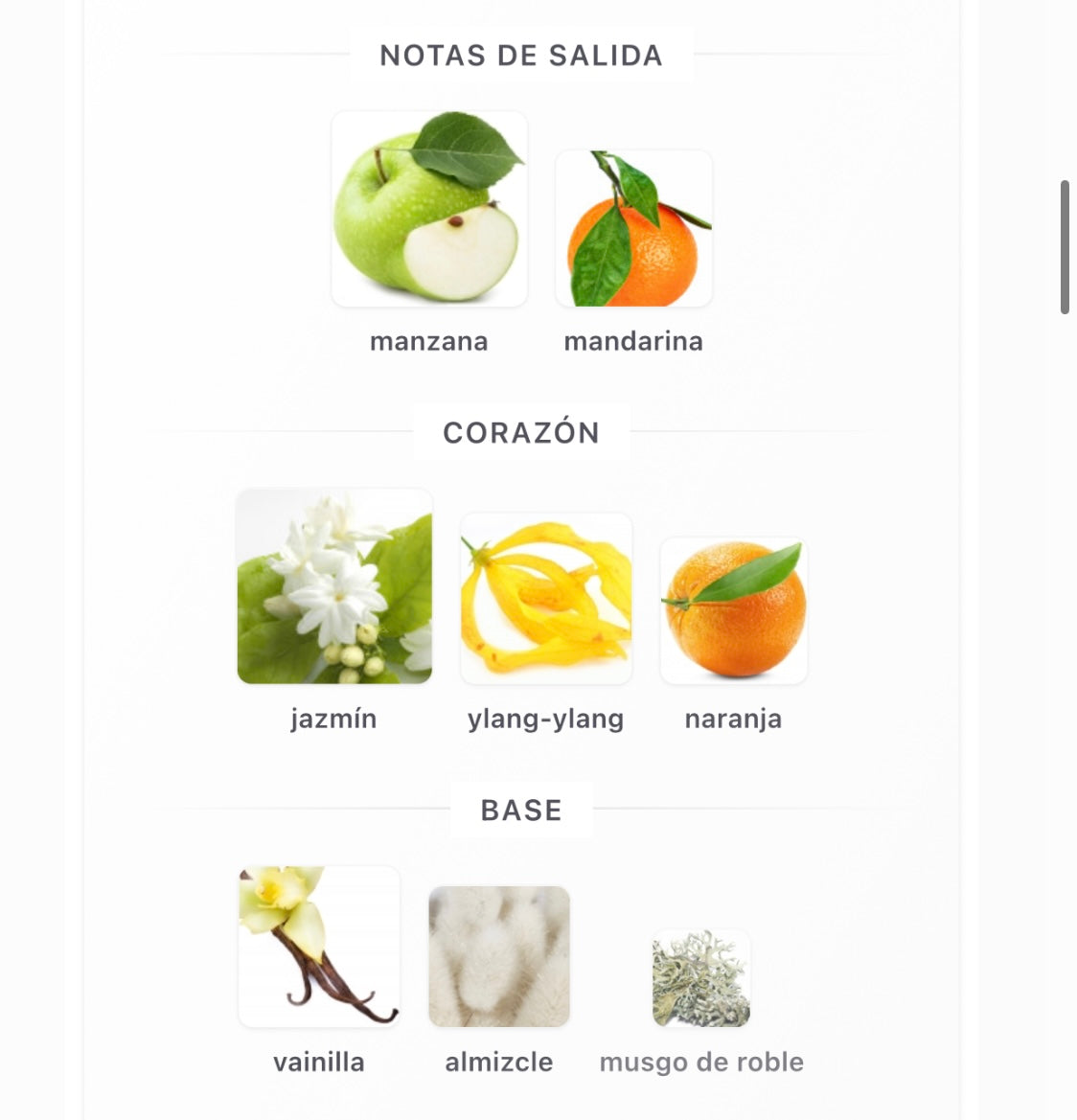Tap the naranja note in Corazón
This screenshot has height=1120, width=1077.
point(733,610)
